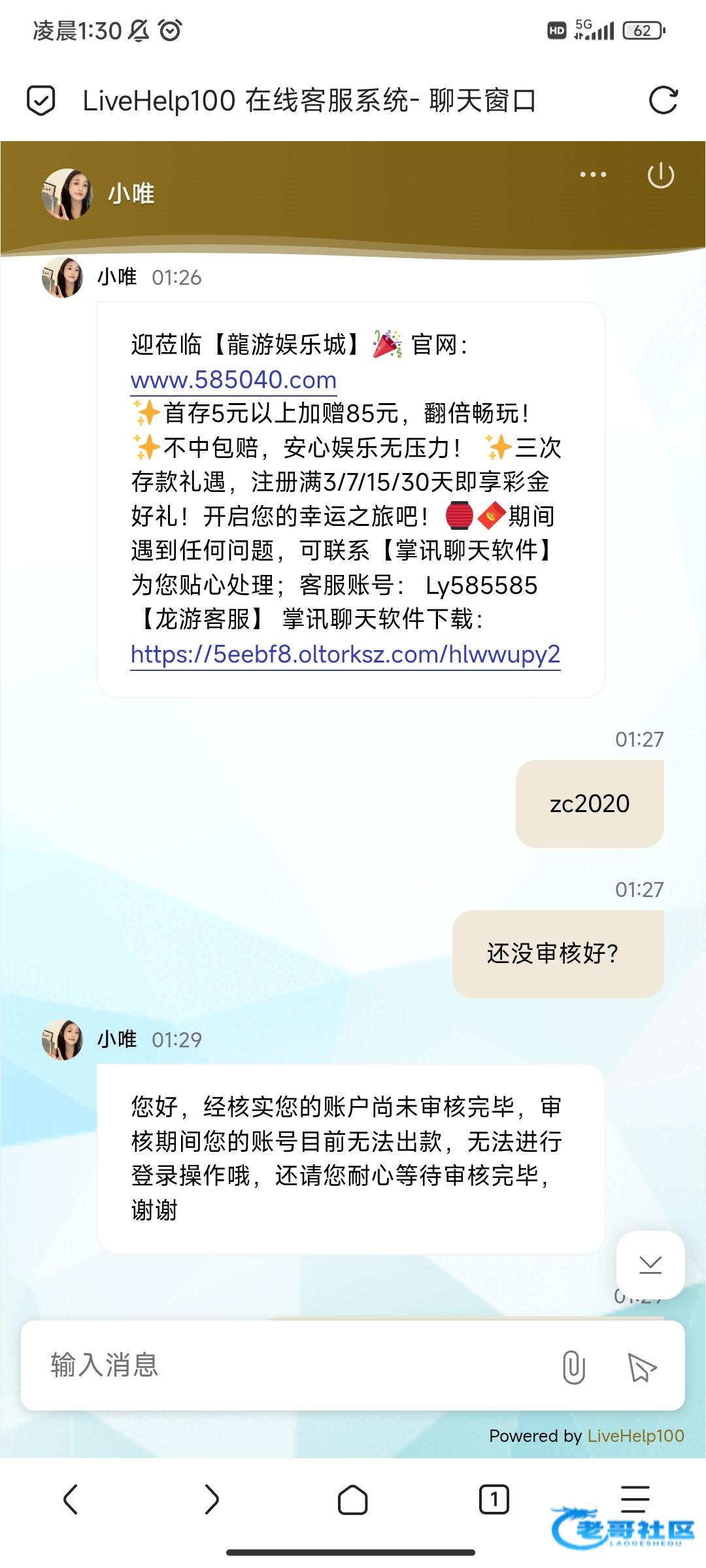Reload the page with the refresh icon

click(663, 101)
